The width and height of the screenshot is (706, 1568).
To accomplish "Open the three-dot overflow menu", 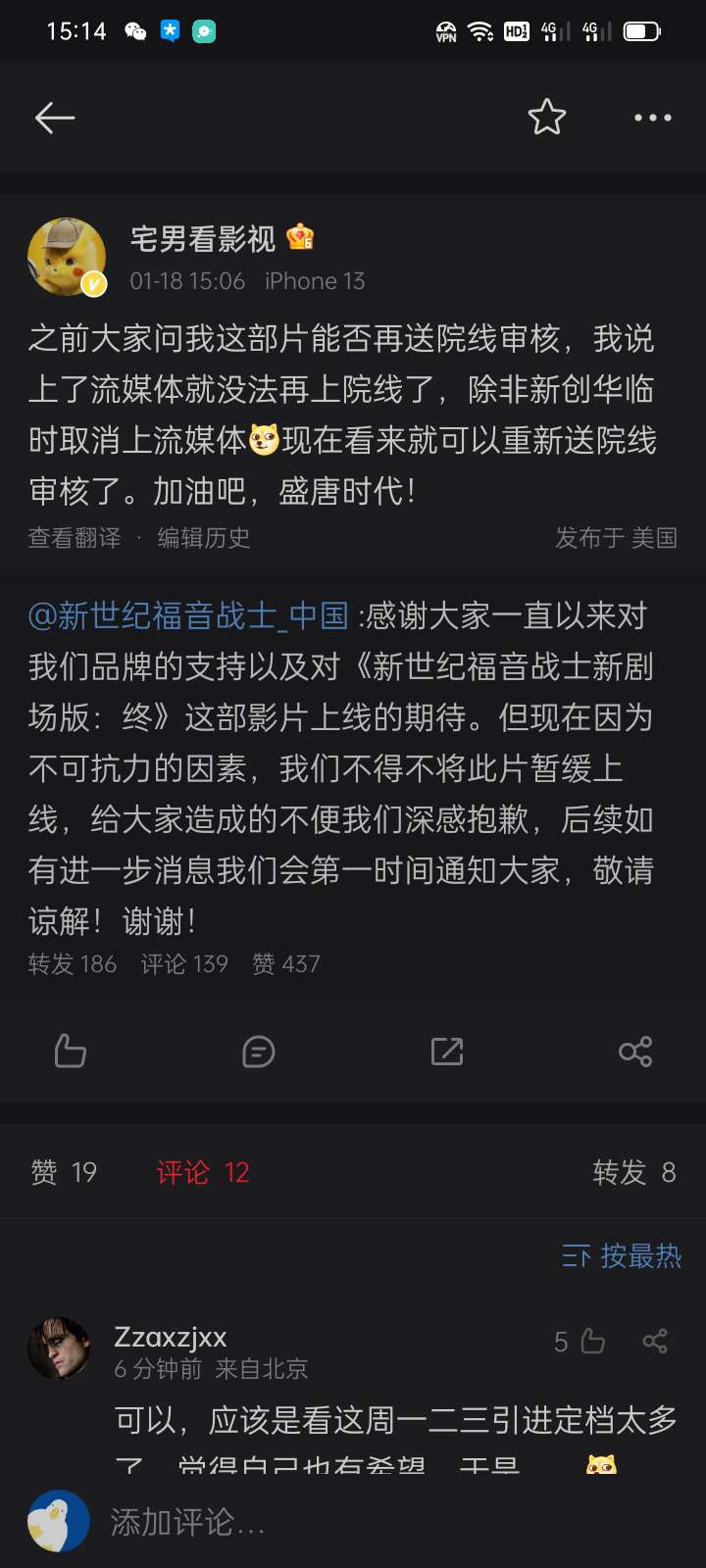I will [x=652, y=118].
